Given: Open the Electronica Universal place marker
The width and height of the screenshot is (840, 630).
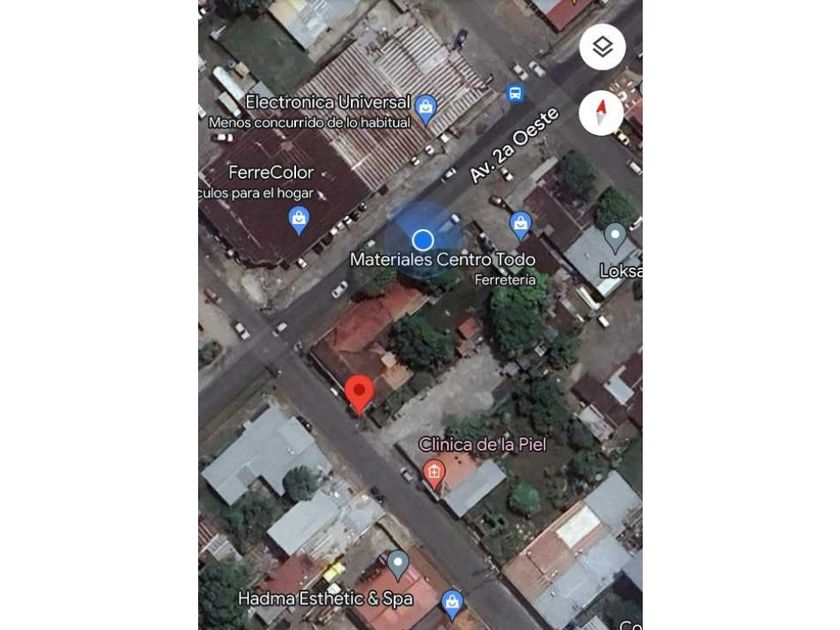Looking at the screenshot, I should [x=426, y=108].
